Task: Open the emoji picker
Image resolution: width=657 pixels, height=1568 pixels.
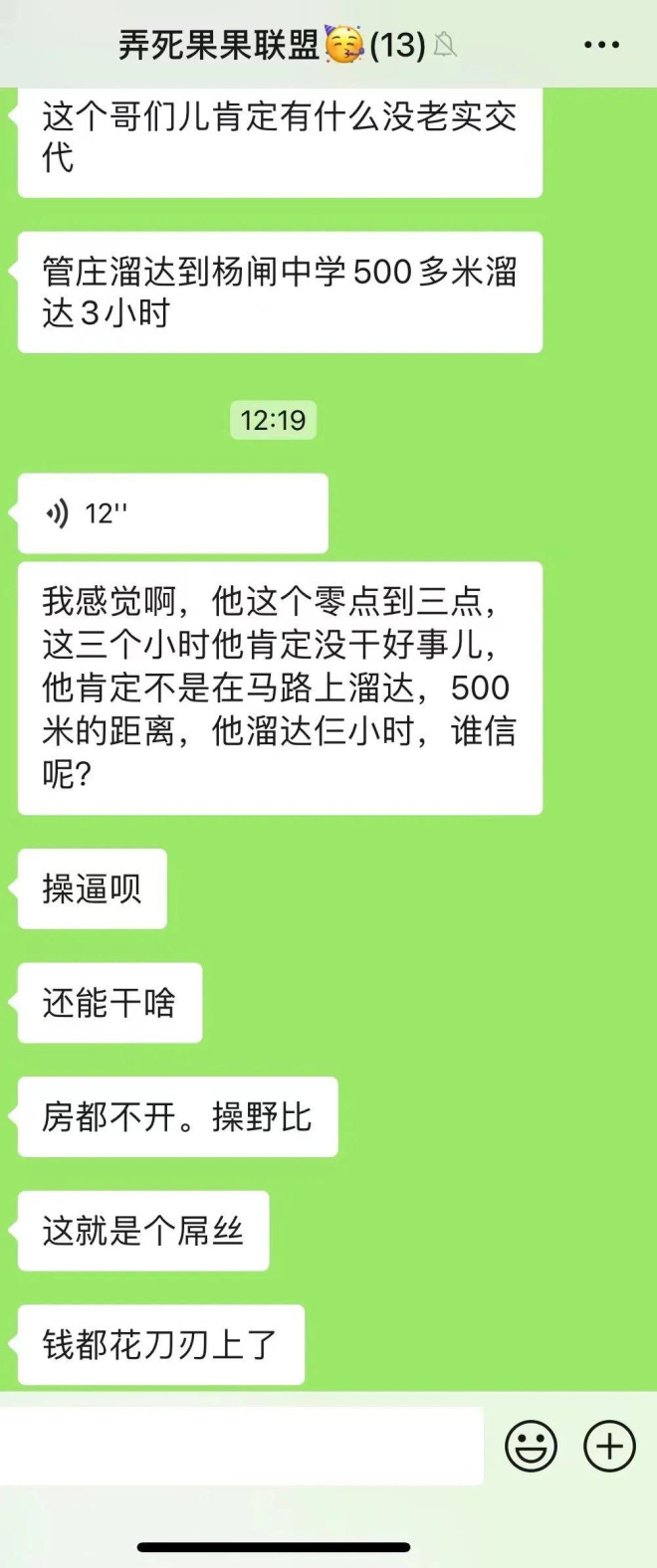Action: [x=532, y=1446]
